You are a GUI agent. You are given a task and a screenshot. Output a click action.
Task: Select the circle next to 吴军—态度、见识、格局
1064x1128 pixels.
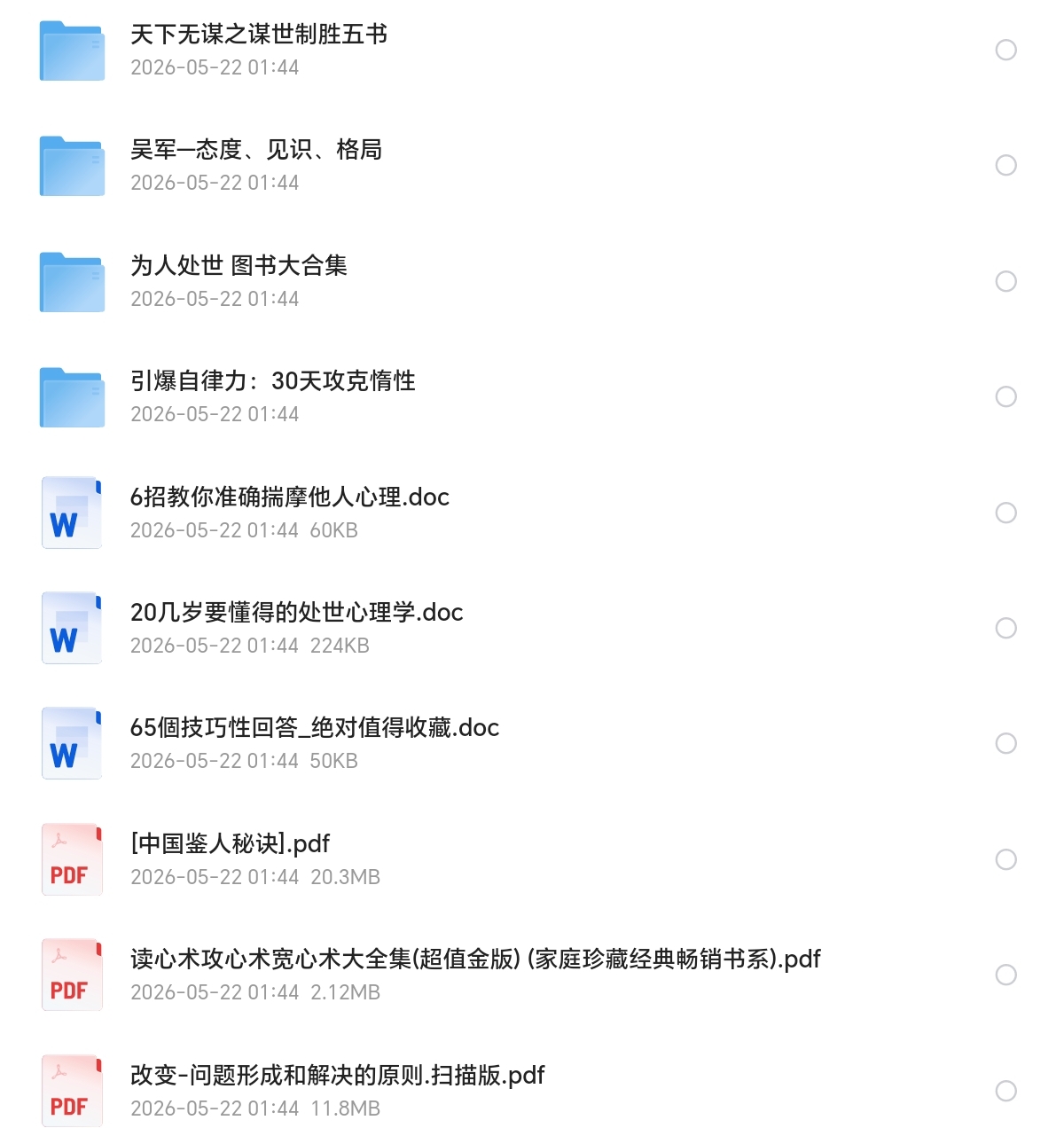(1005, 165)
